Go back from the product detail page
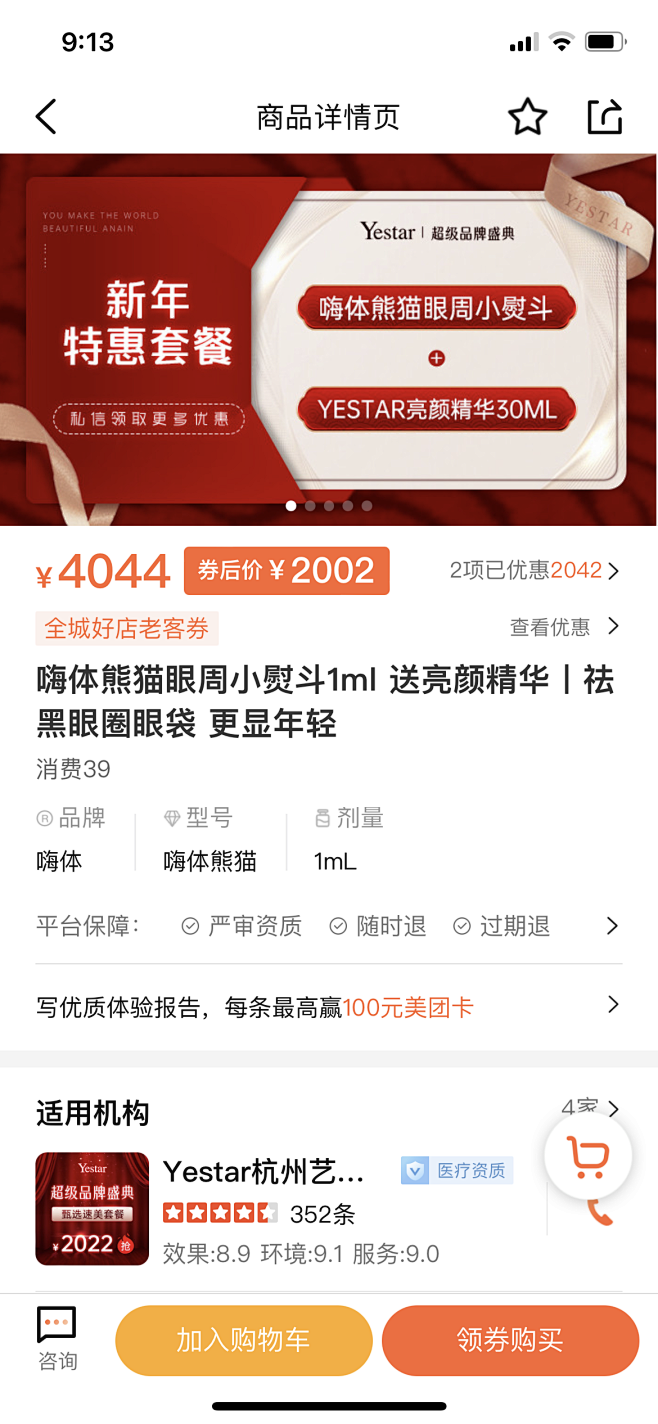The width and height of the screenshot is (658, 1424). [x=46, y=117]
